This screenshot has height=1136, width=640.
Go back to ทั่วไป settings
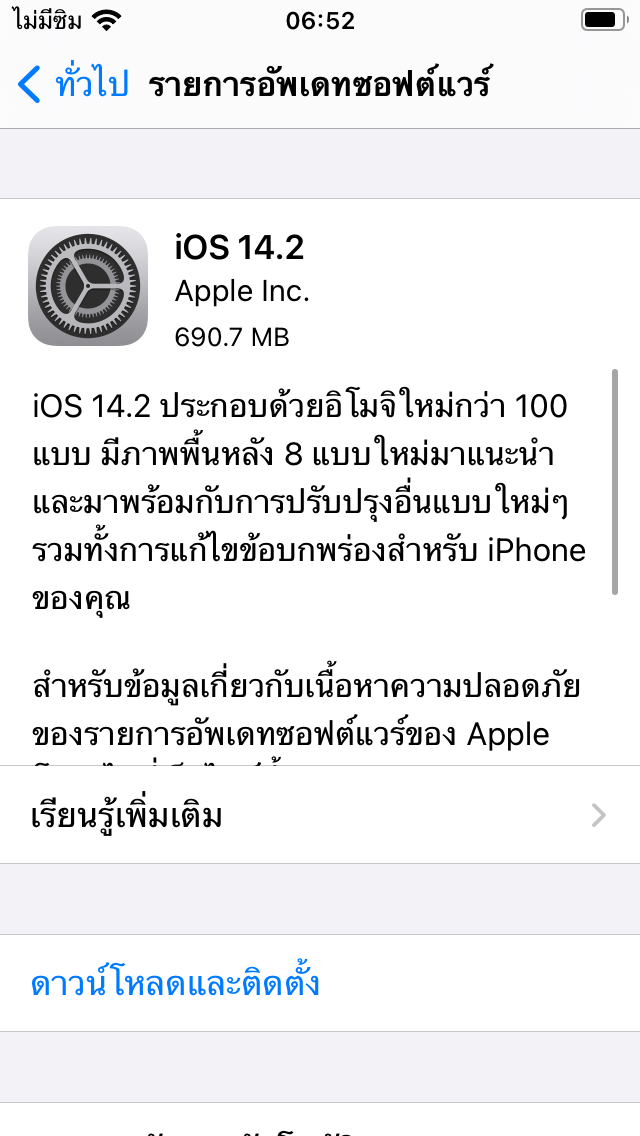[x=74, y=85]
